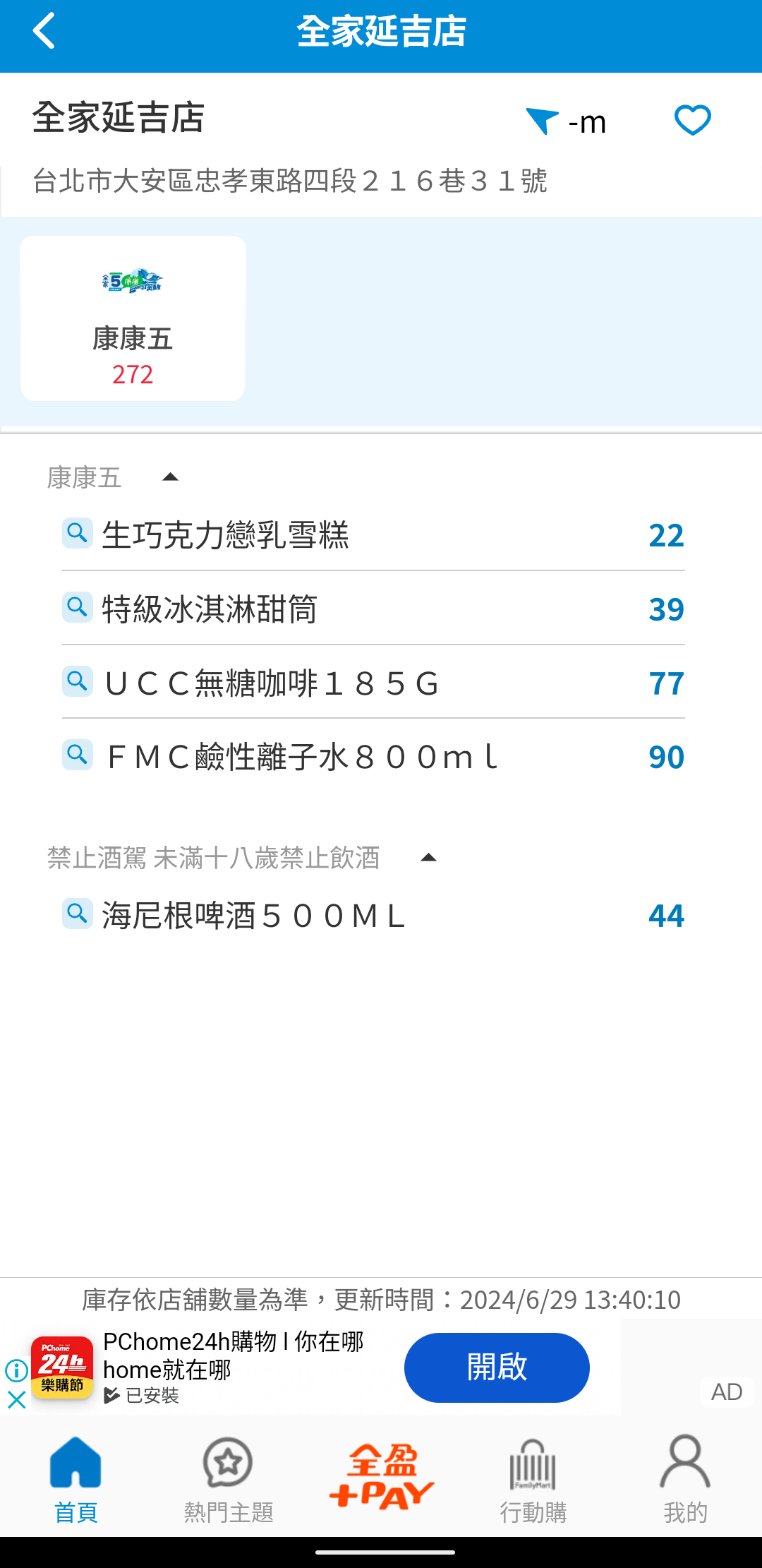
Task: Collapse the 康康五 section
Action: click(170, 477)
